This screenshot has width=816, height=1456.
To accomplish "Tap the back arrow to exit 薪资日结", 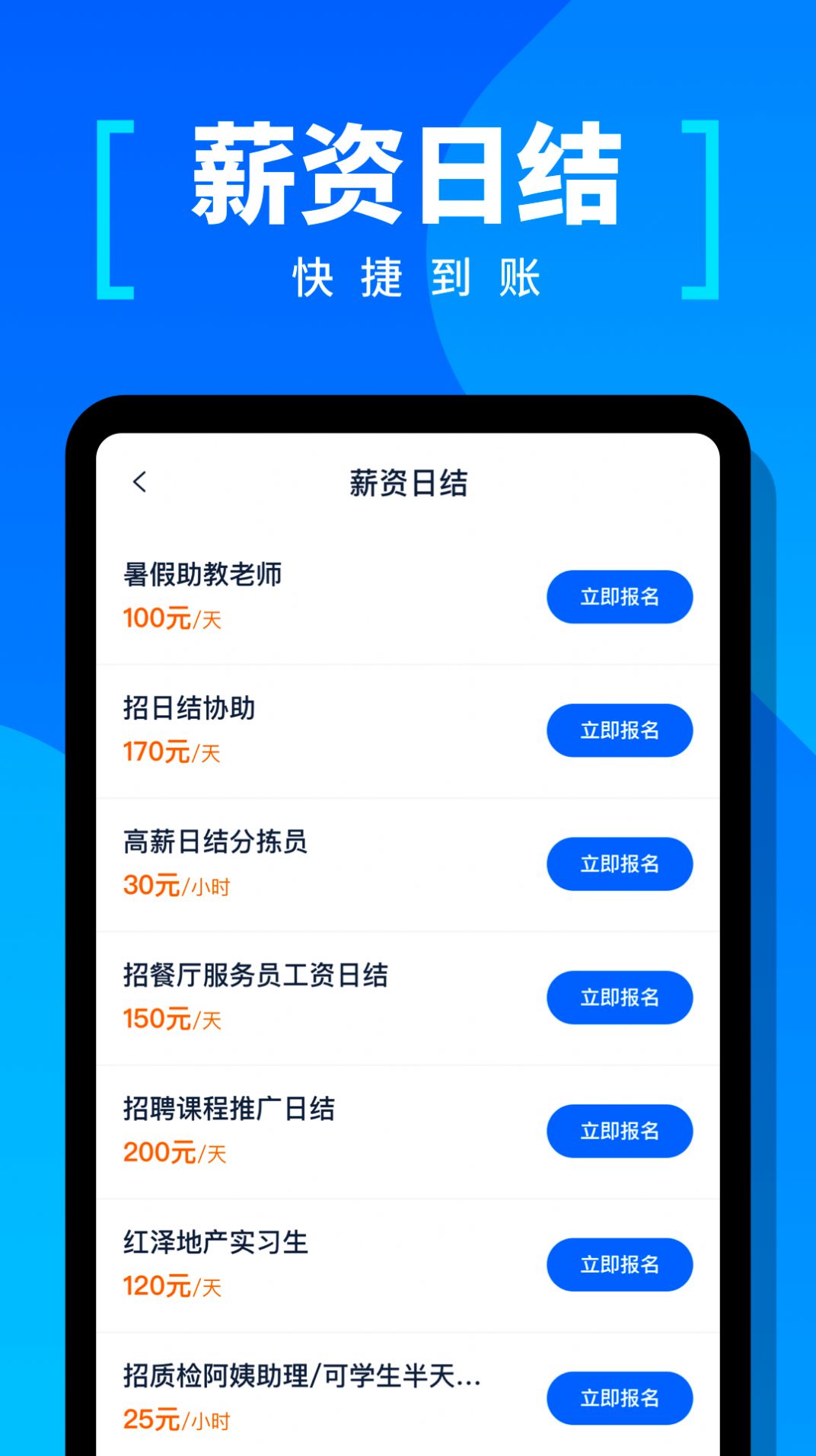I will click(141, 481).
